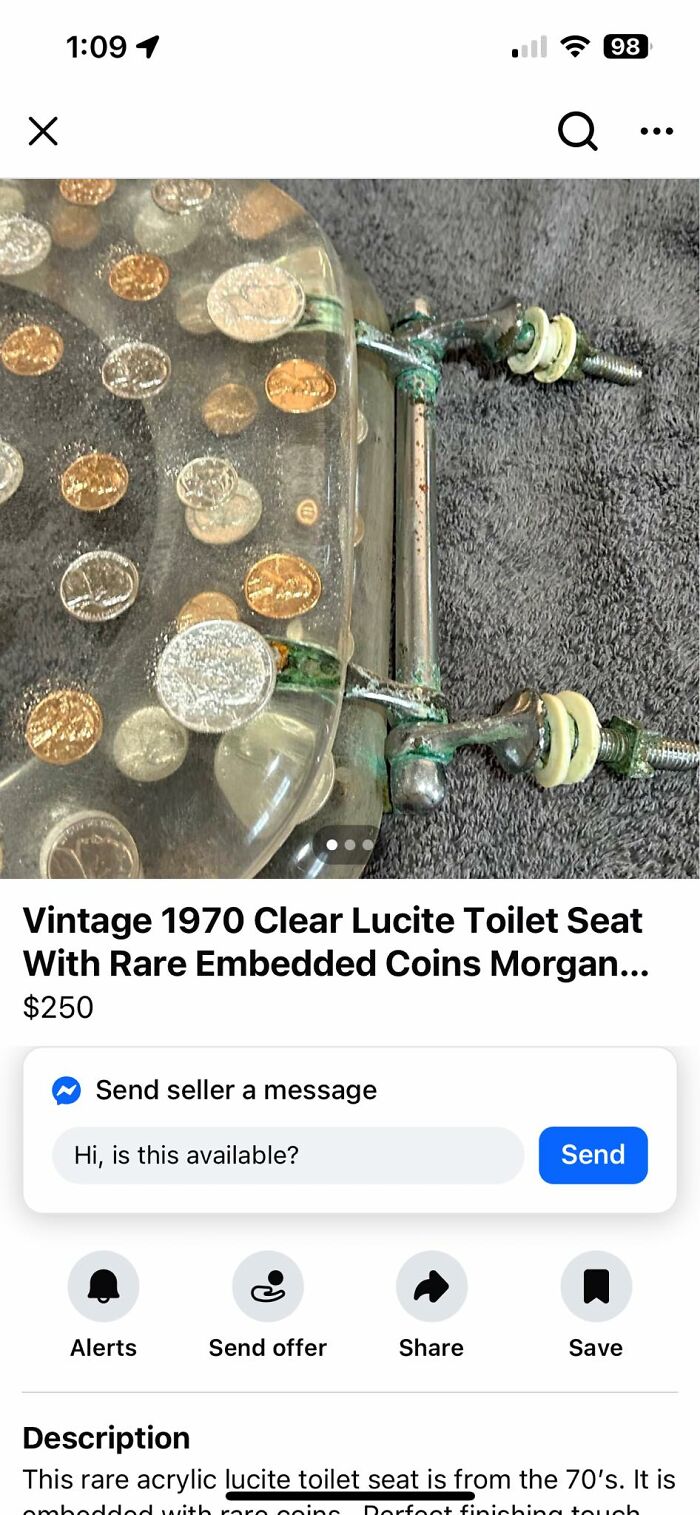Open the toilet seat listing photo
The image size is (700, 1515).
[x=350, y=528]
